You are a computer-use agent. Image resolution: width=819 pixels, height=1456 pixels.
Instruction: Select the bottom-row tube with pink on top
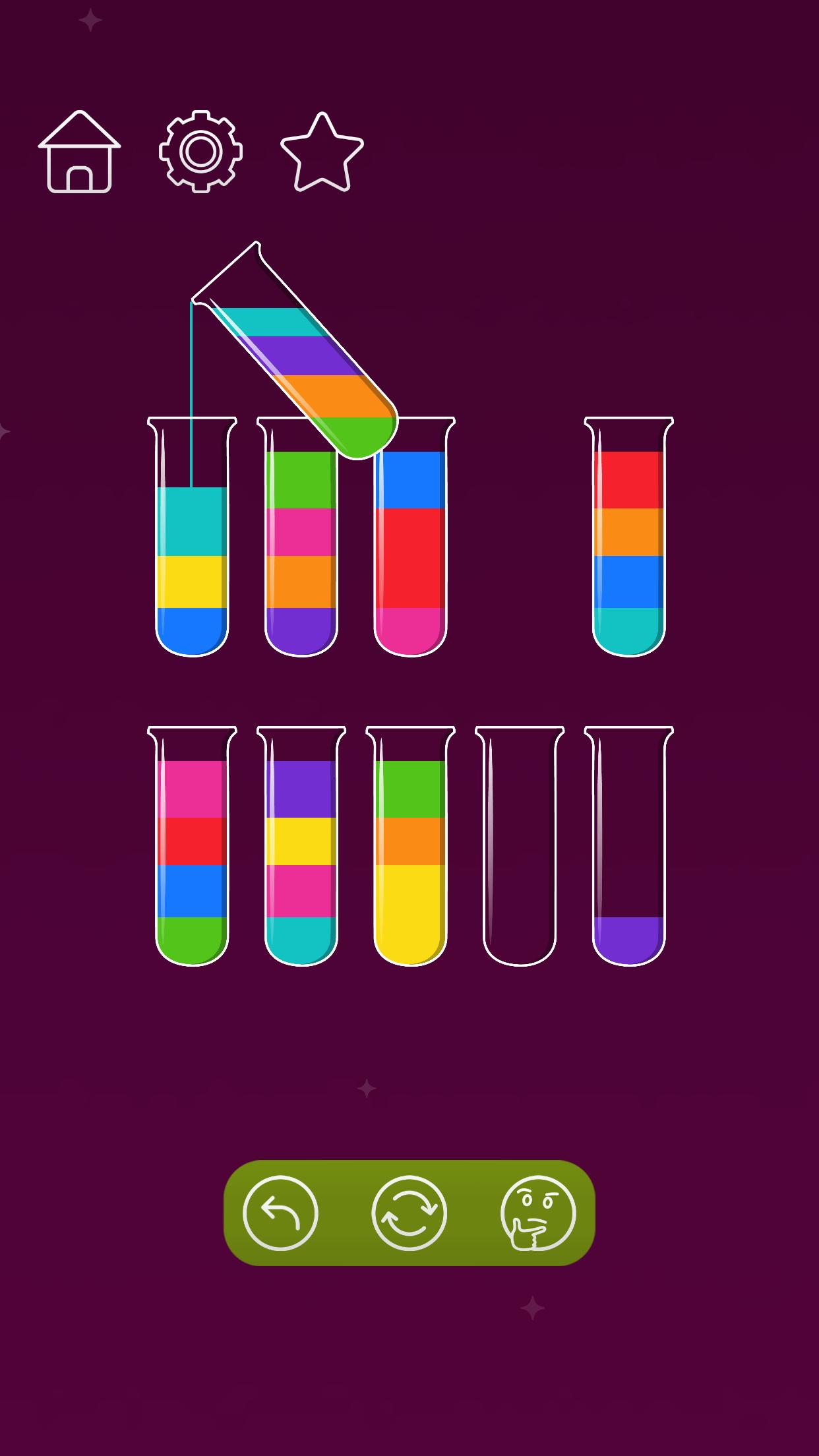tap(192, 846)
